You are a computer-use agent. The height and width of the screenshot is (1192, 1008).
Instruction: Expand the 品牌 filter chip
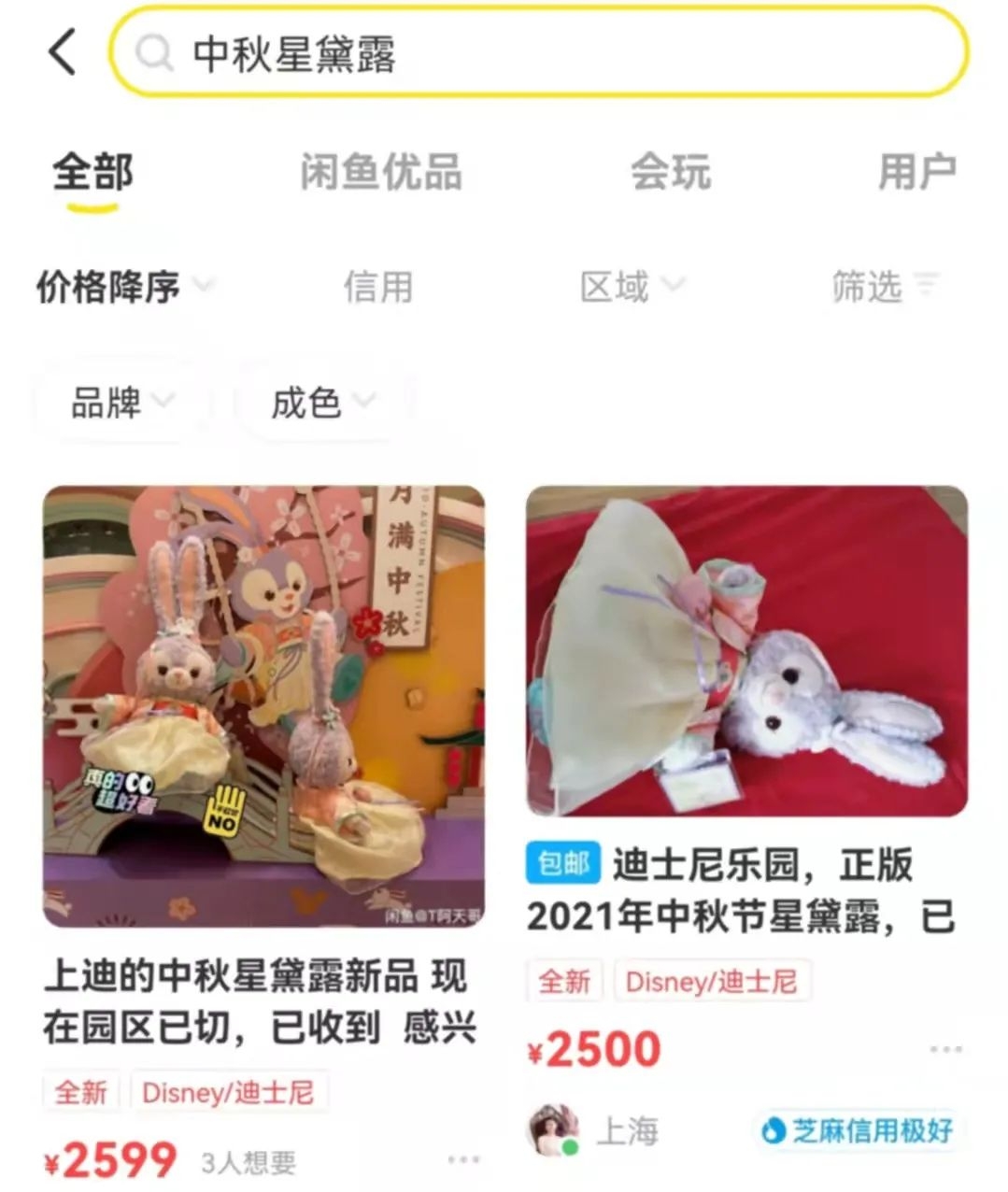(x=121, y=404)
